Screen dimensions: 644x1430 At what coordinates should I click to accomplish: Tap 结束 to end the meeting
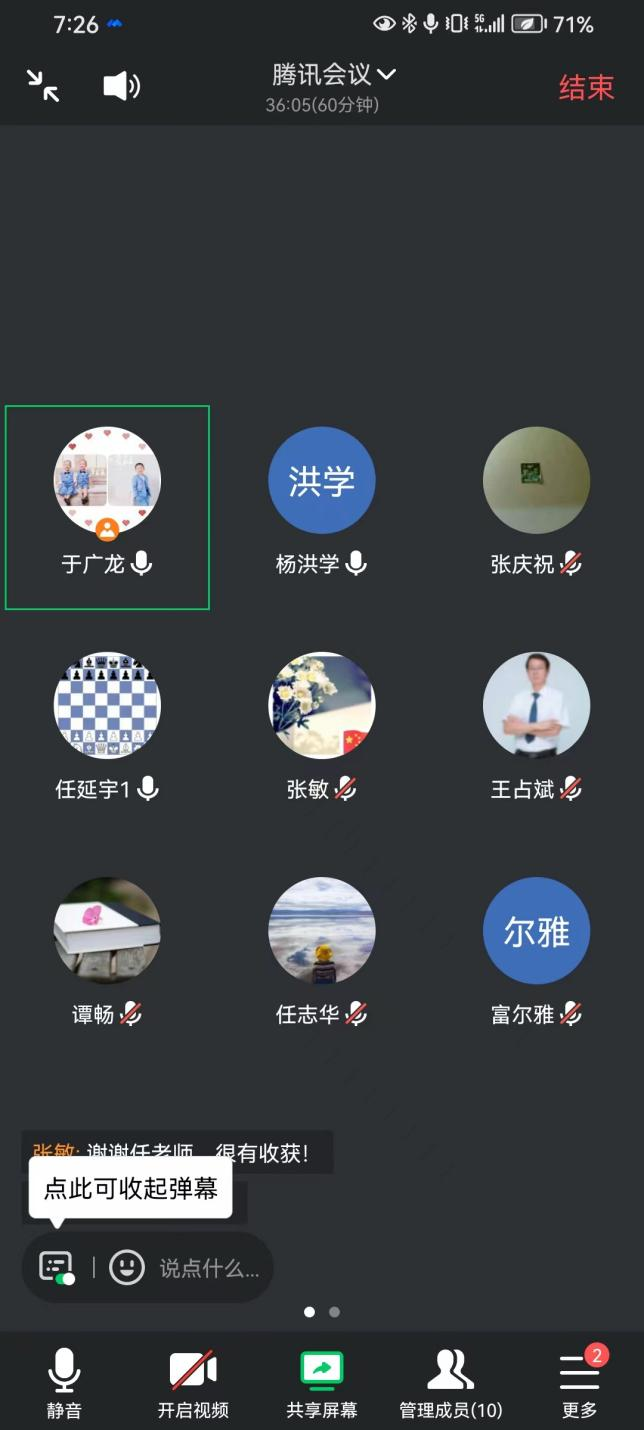click(x=586, y=88)
